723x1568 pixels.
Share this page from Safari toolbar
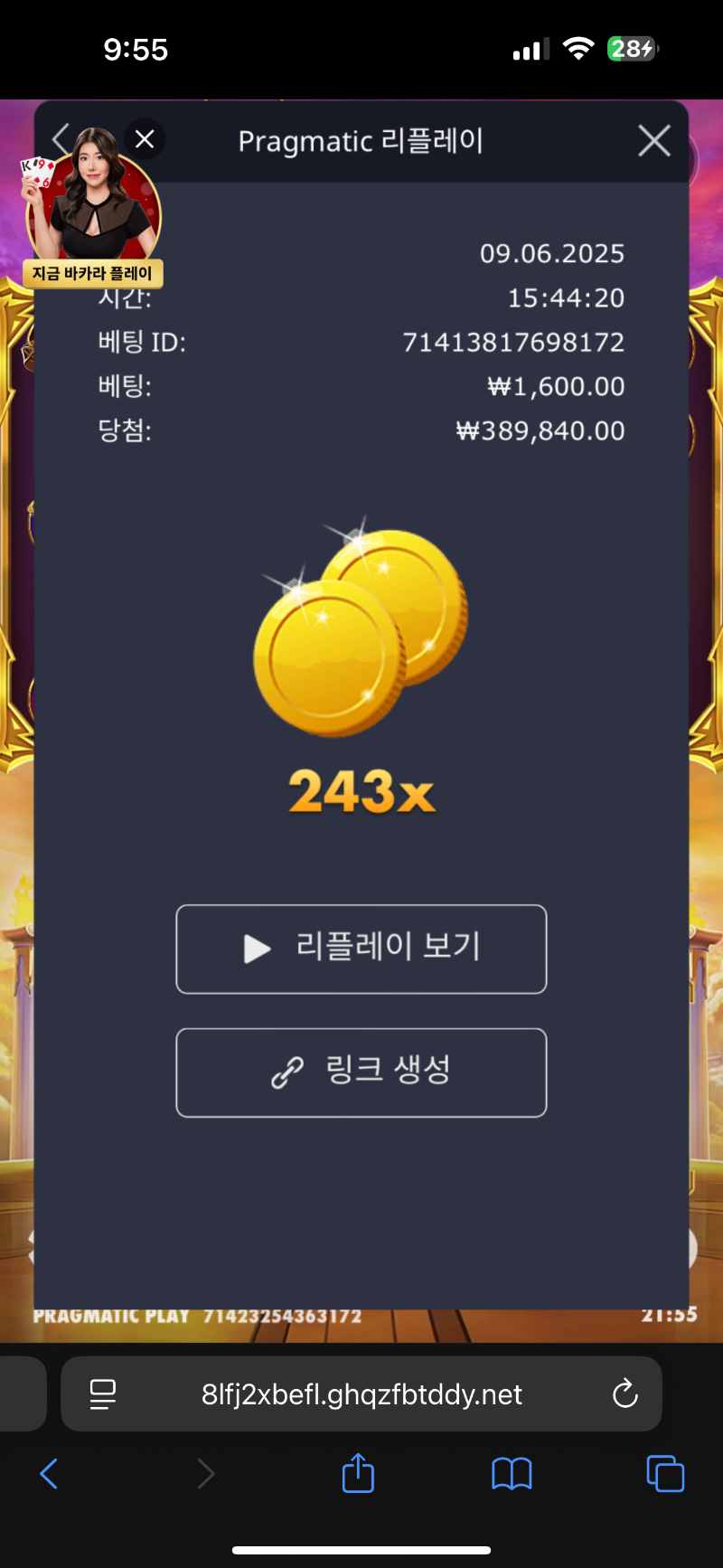pyautogui.click(x=358, y=1473)
